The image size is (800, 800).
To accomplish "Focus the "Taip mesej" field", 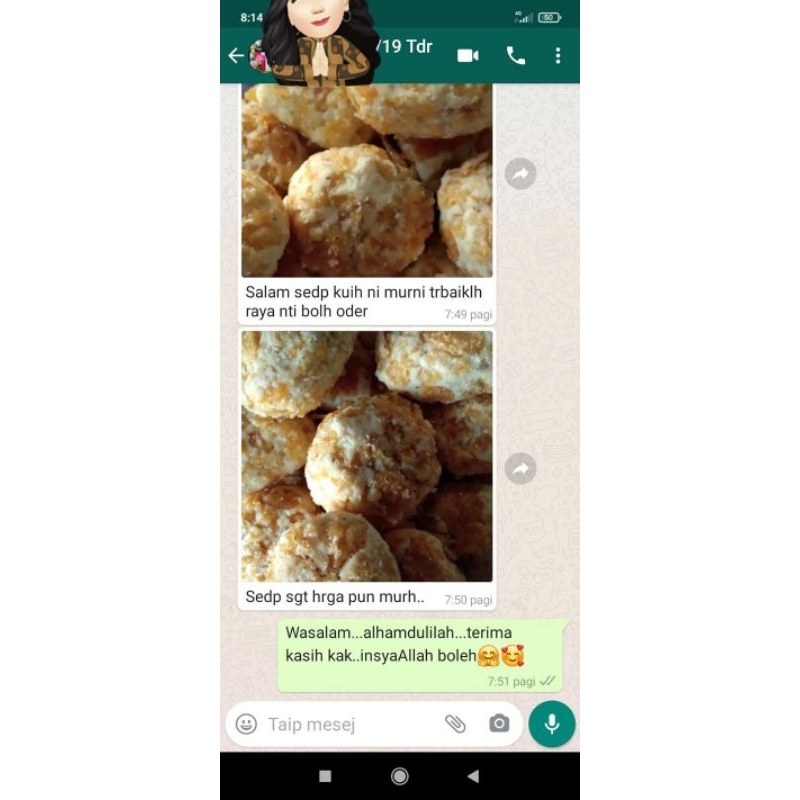I will click(349, 724).
